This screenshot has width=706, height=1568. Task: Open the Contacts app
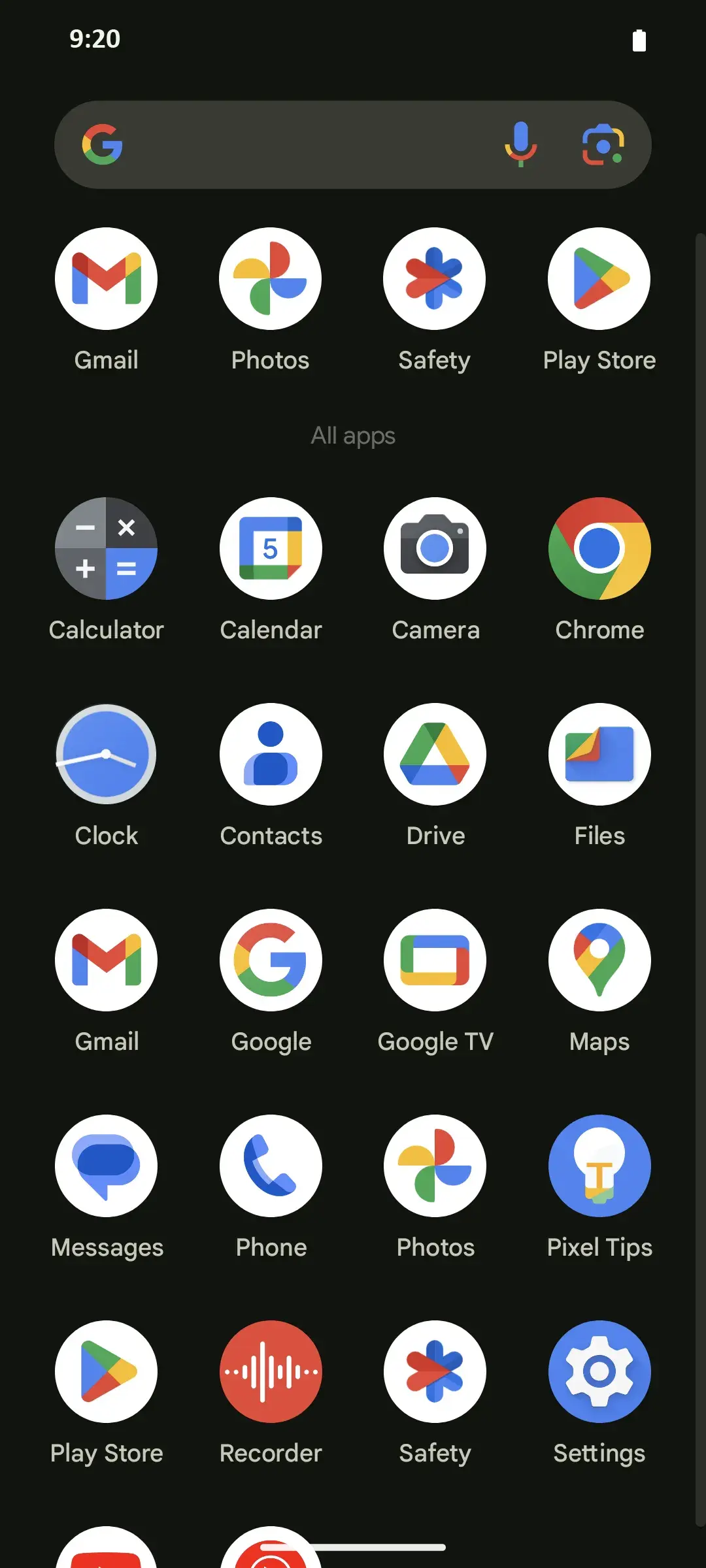click(271, 755)
